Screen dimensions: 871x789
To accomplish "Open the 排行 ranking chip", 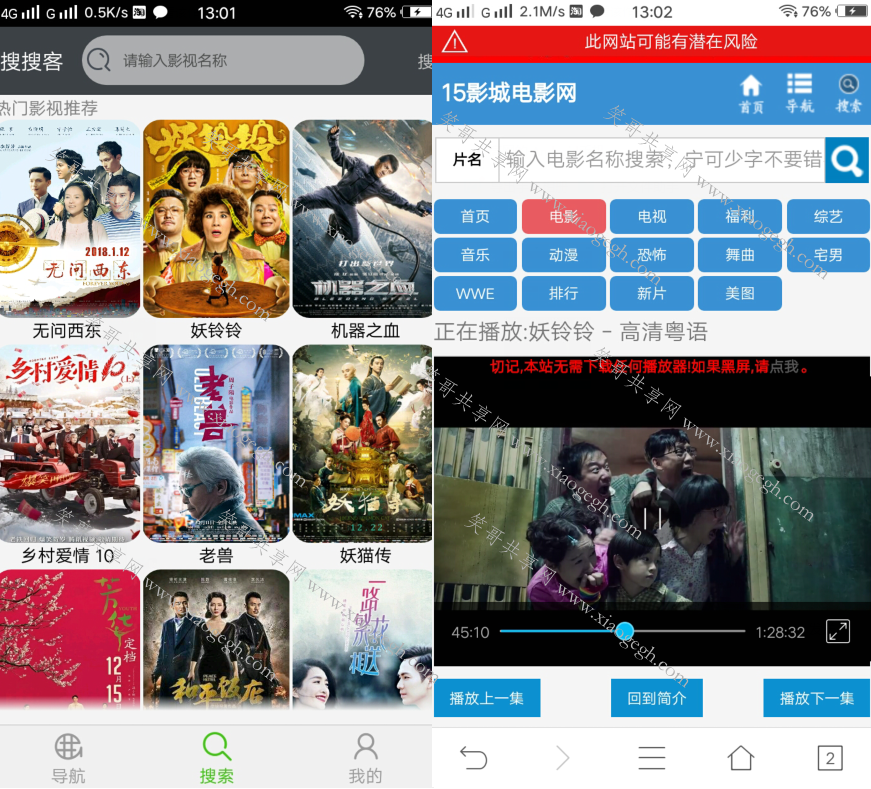I will [564, 293].
